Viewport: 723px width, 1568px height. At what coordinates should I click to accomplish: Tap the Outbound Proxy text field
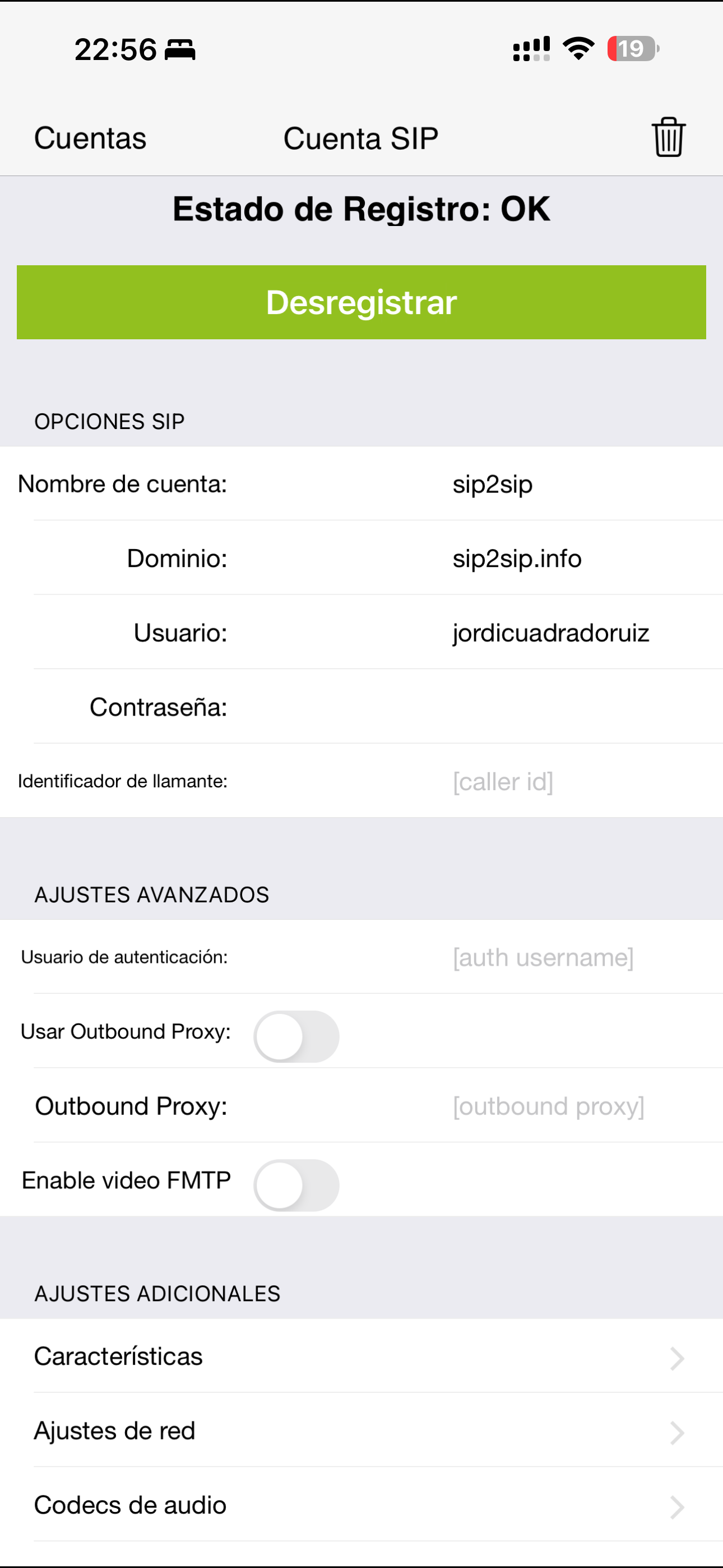pos(572,1106)
